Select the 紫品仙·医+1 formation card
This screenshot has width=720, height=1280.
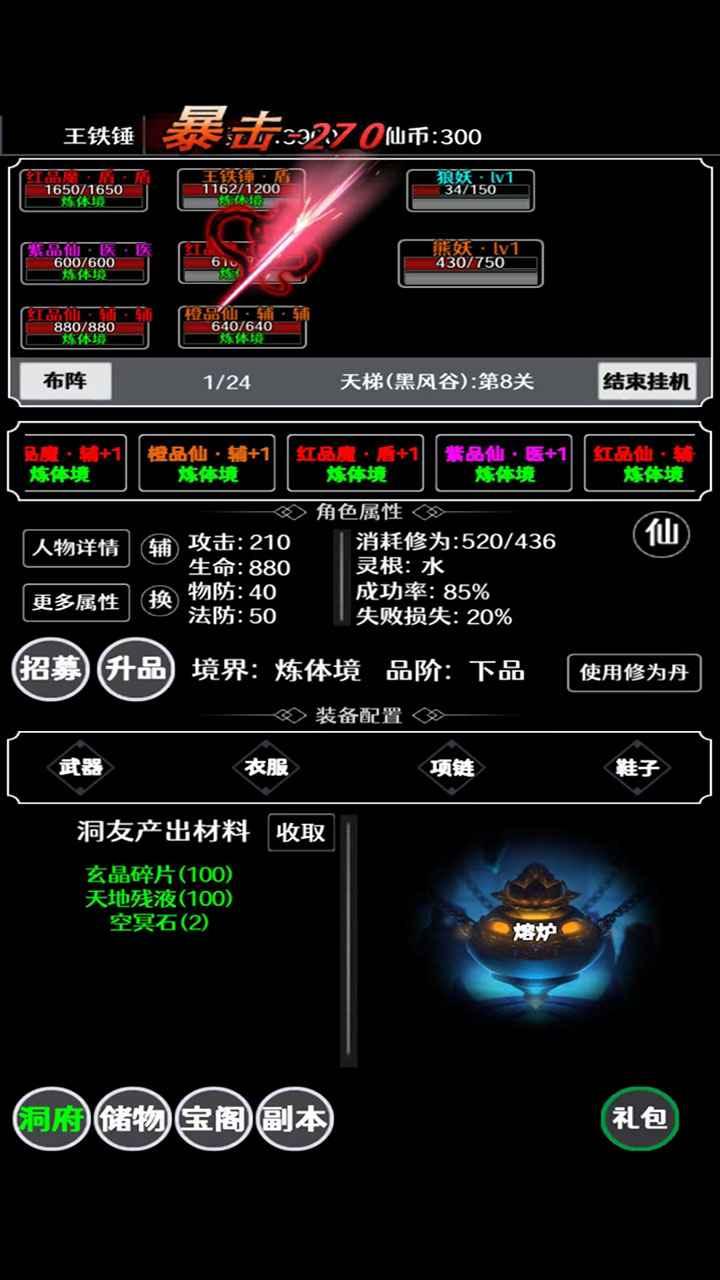(501, 463)
